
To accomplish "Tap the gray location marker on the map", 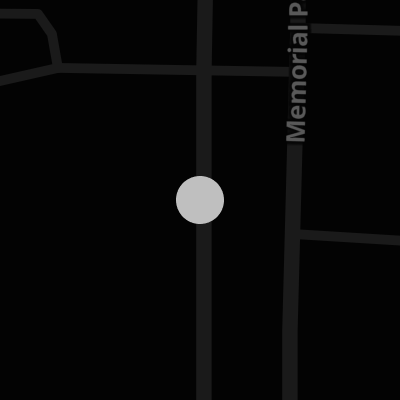I will [x=200, y=200].
